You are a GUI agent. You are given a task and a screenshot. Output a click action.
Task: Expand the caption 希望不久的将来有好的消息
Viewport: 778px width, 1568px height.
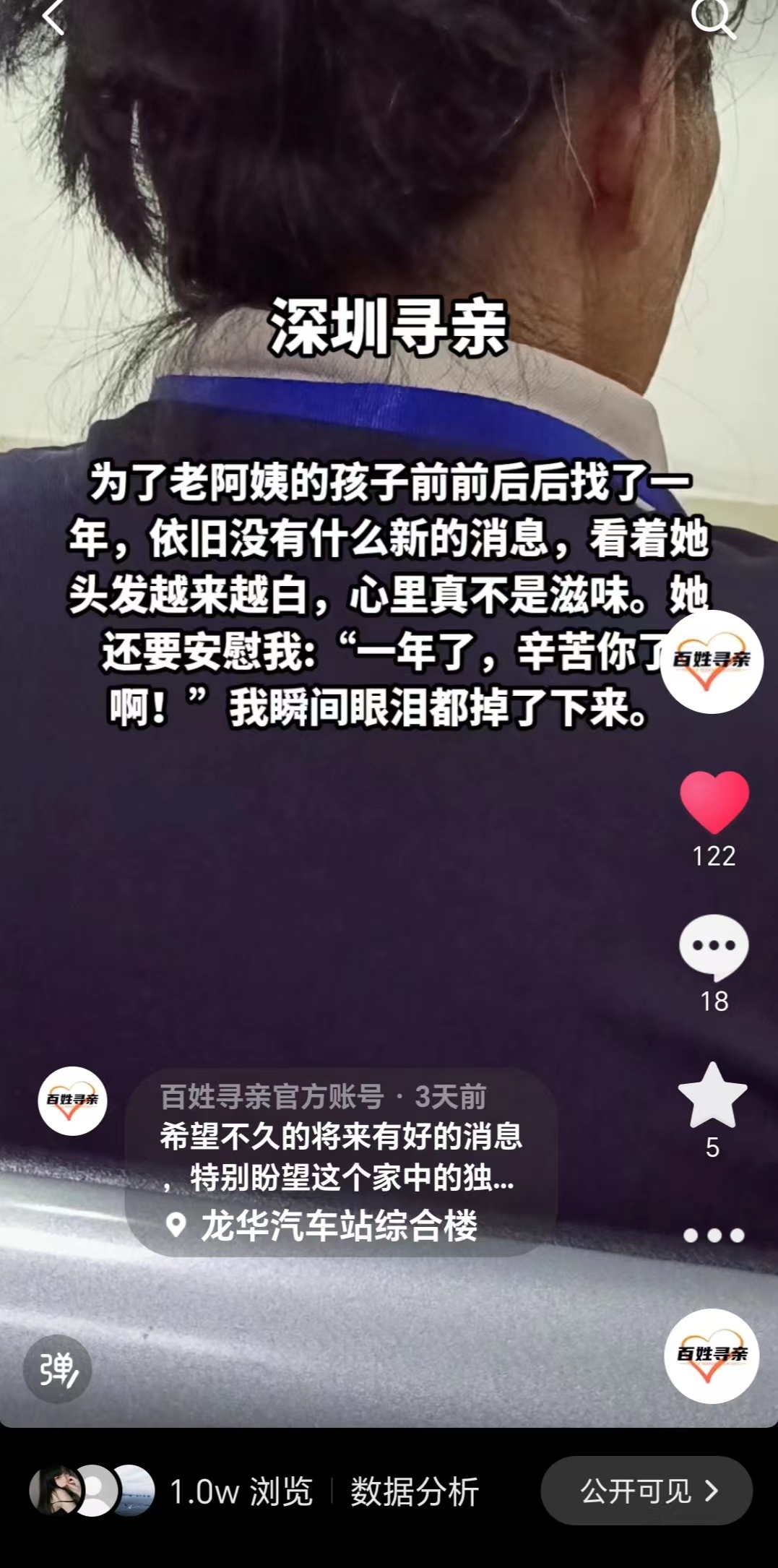coord(340,1157)
